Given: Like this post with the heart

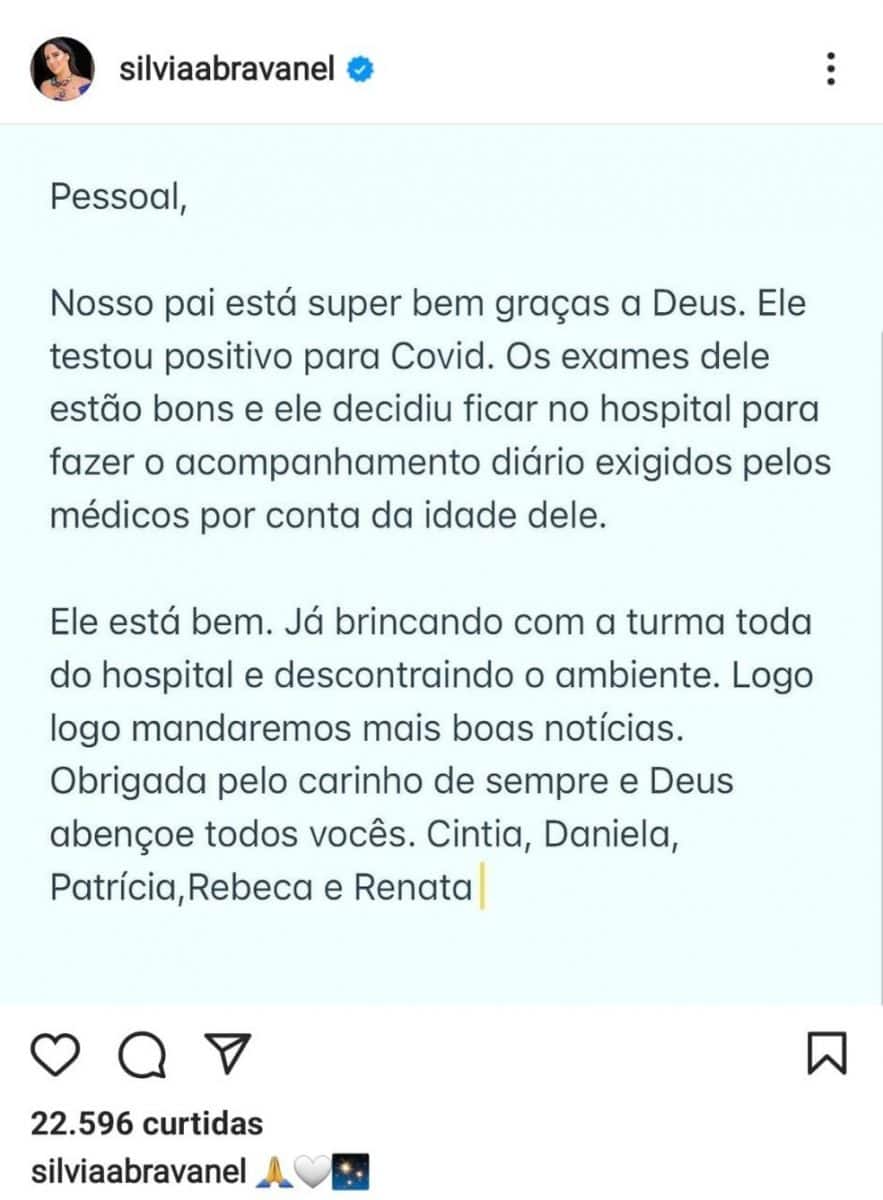Looking at the screenshot, I should coord(56,1053).
